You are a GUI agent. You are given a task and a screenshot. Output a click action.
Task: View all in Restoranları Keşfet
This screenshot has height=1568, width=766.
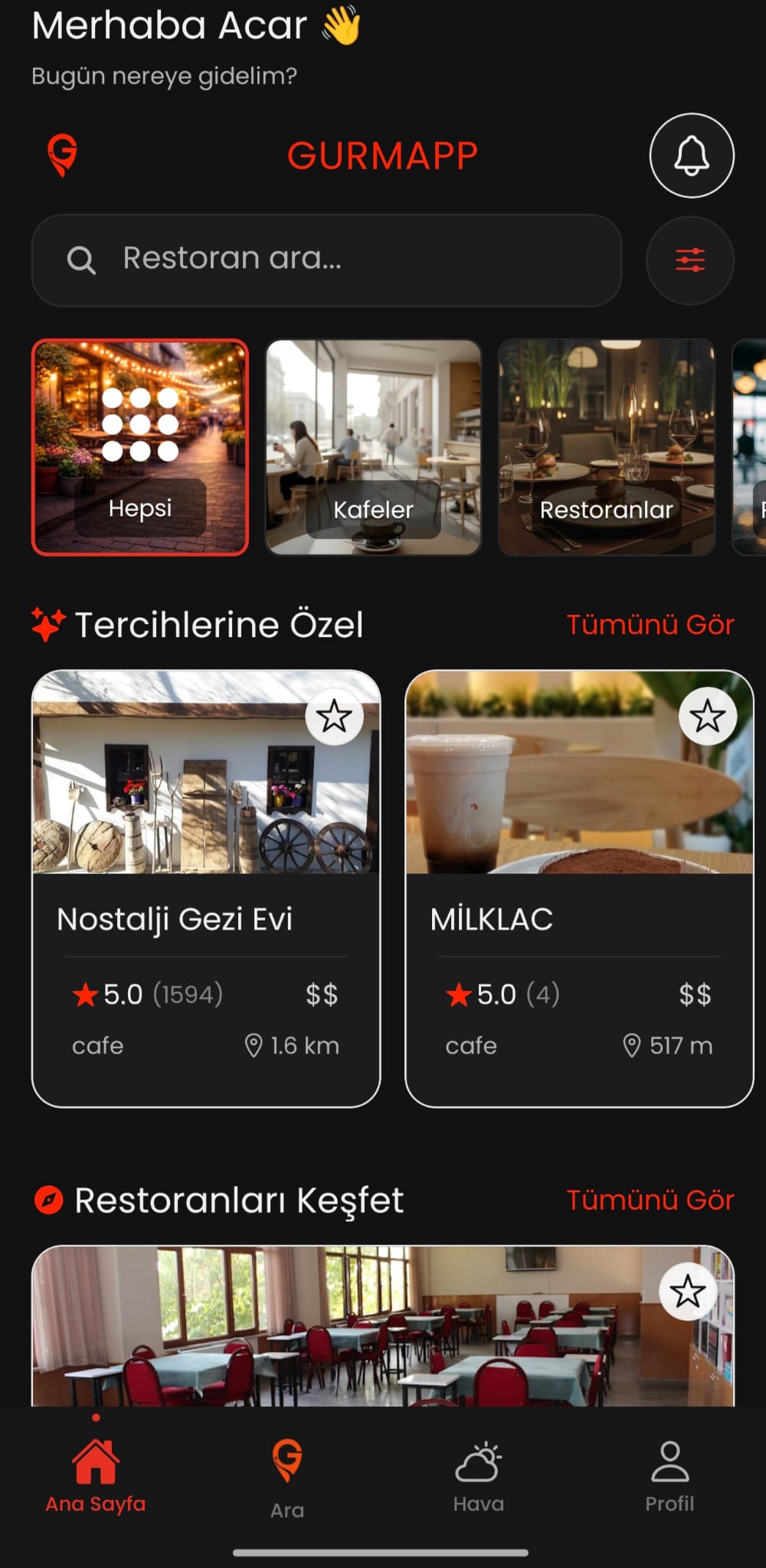pos(650,1200)
